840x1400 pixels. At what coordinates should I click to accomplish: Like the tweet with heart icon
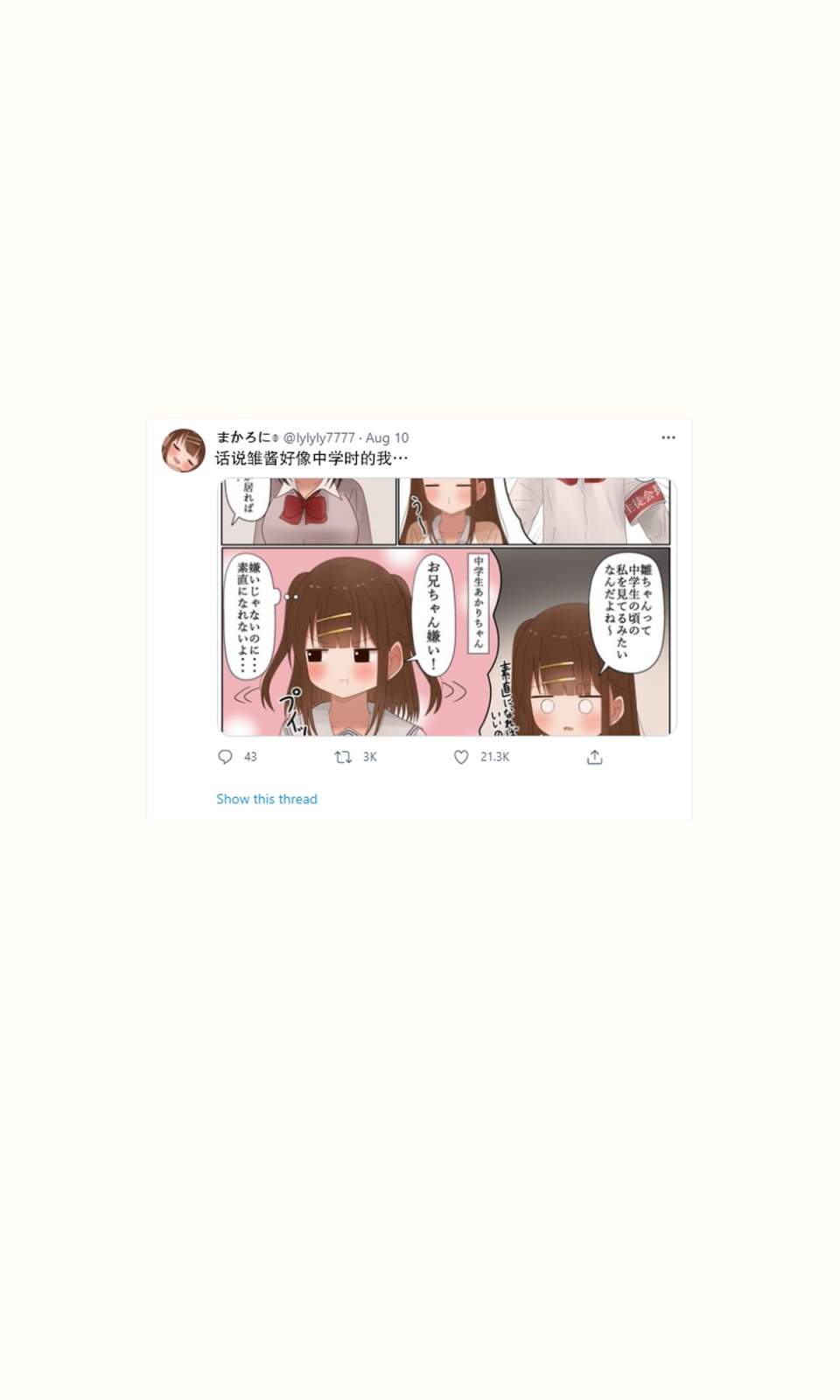coord(461,757)
